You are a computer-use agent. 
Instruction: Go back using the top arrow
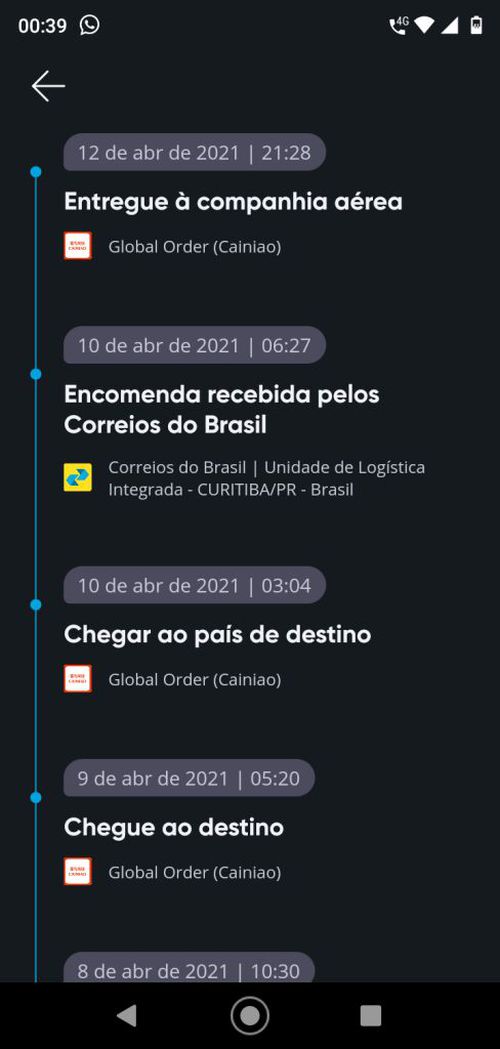pos(48,86)
